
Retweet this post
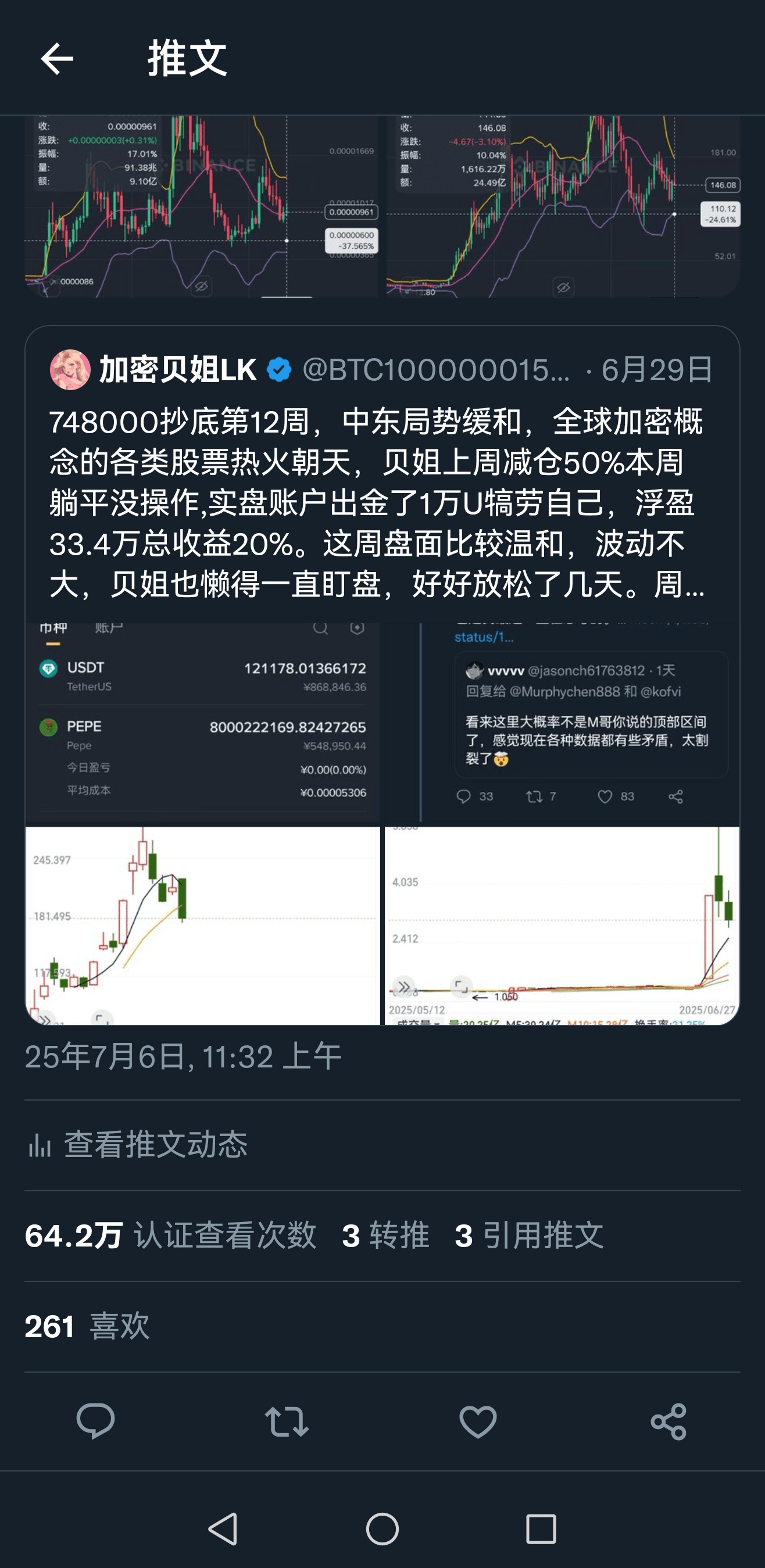point(287,1421)
